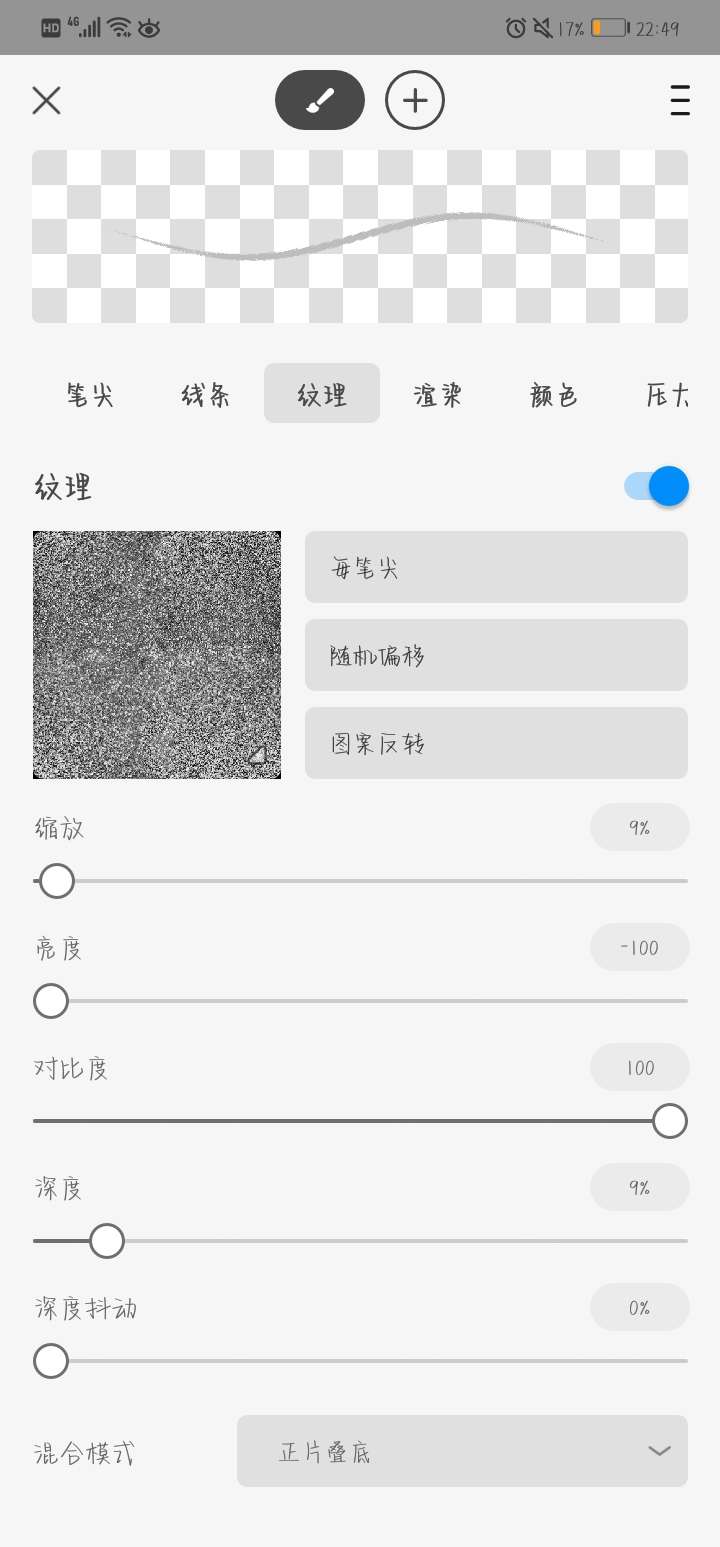The image size is (720, 1547).
Task: Tap the 深度抖动 slider track
Action: click(x=360, y=1361)
